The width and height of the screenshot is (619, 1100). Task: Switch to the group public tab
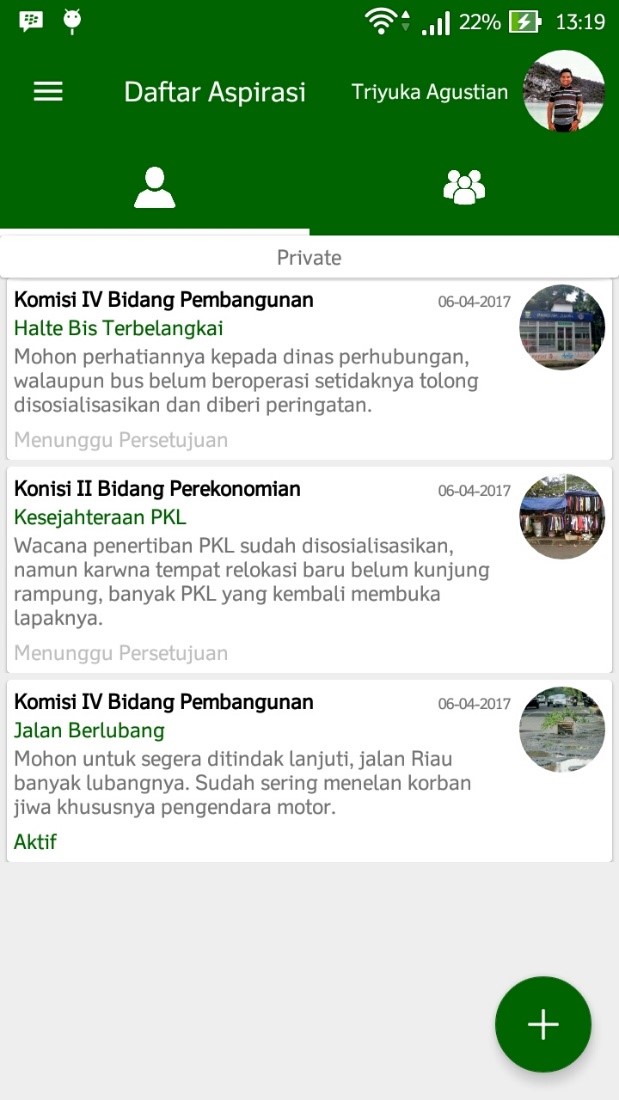464,187
